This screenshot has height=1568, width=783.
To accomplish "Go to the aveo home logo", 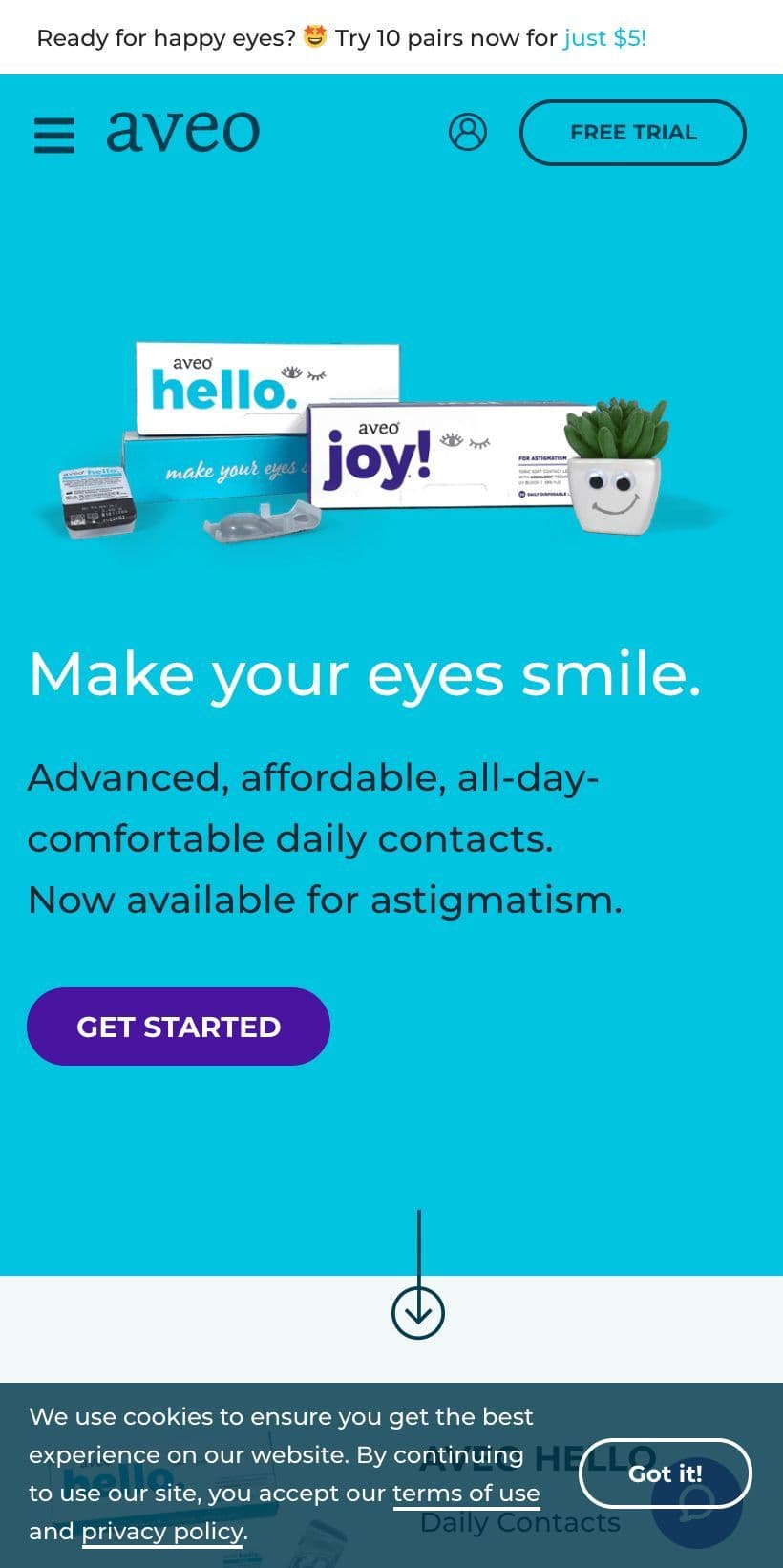I will coord(182,132).
